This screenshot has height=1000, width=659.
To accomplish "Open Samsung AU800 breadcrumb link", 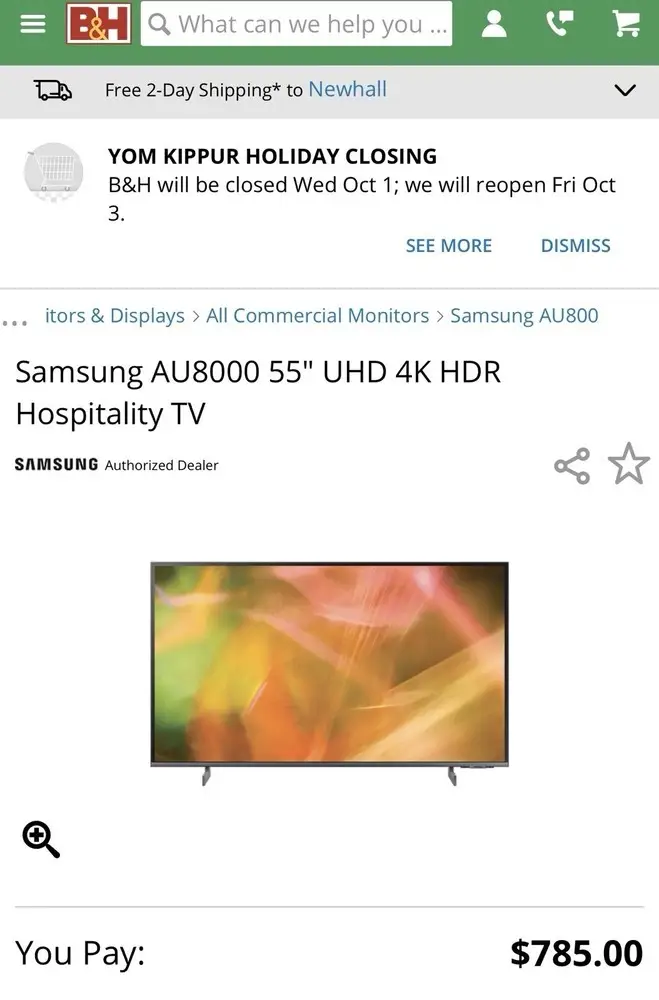I will pyautogui.click(x=524, y=316).
